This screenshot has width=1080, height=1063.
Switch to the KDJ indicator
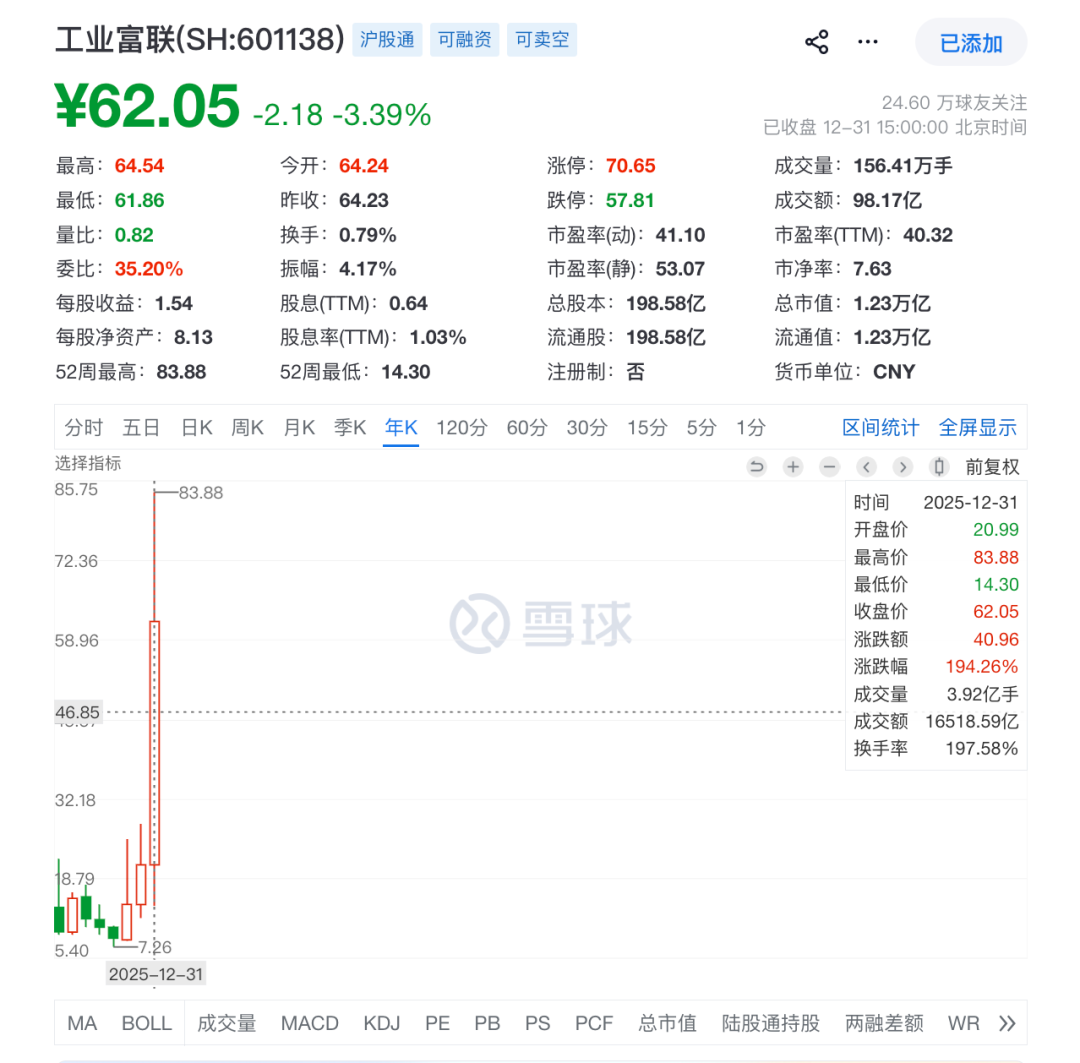[x=382, y=1023]
